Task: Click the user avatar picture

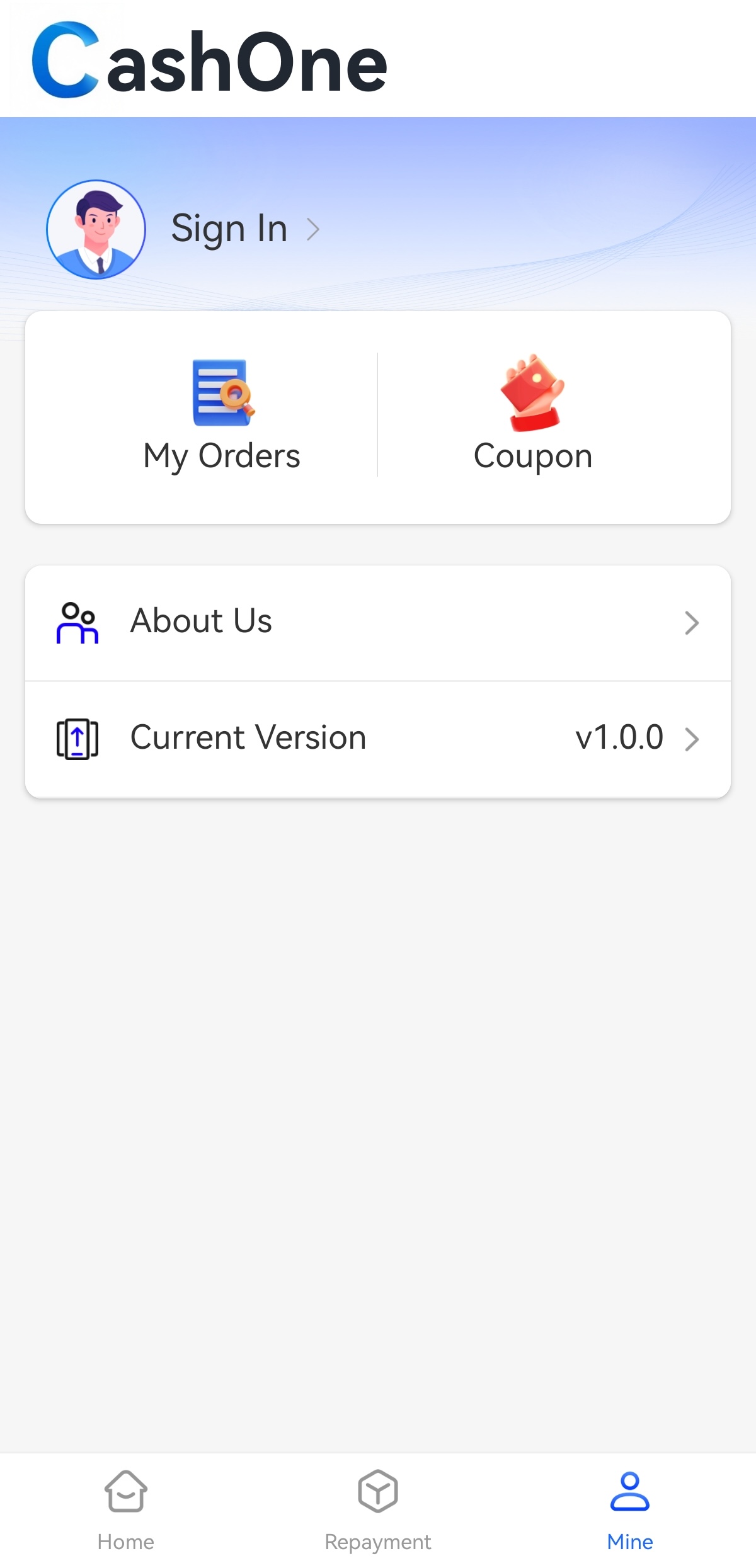Action: click(96, 229)
